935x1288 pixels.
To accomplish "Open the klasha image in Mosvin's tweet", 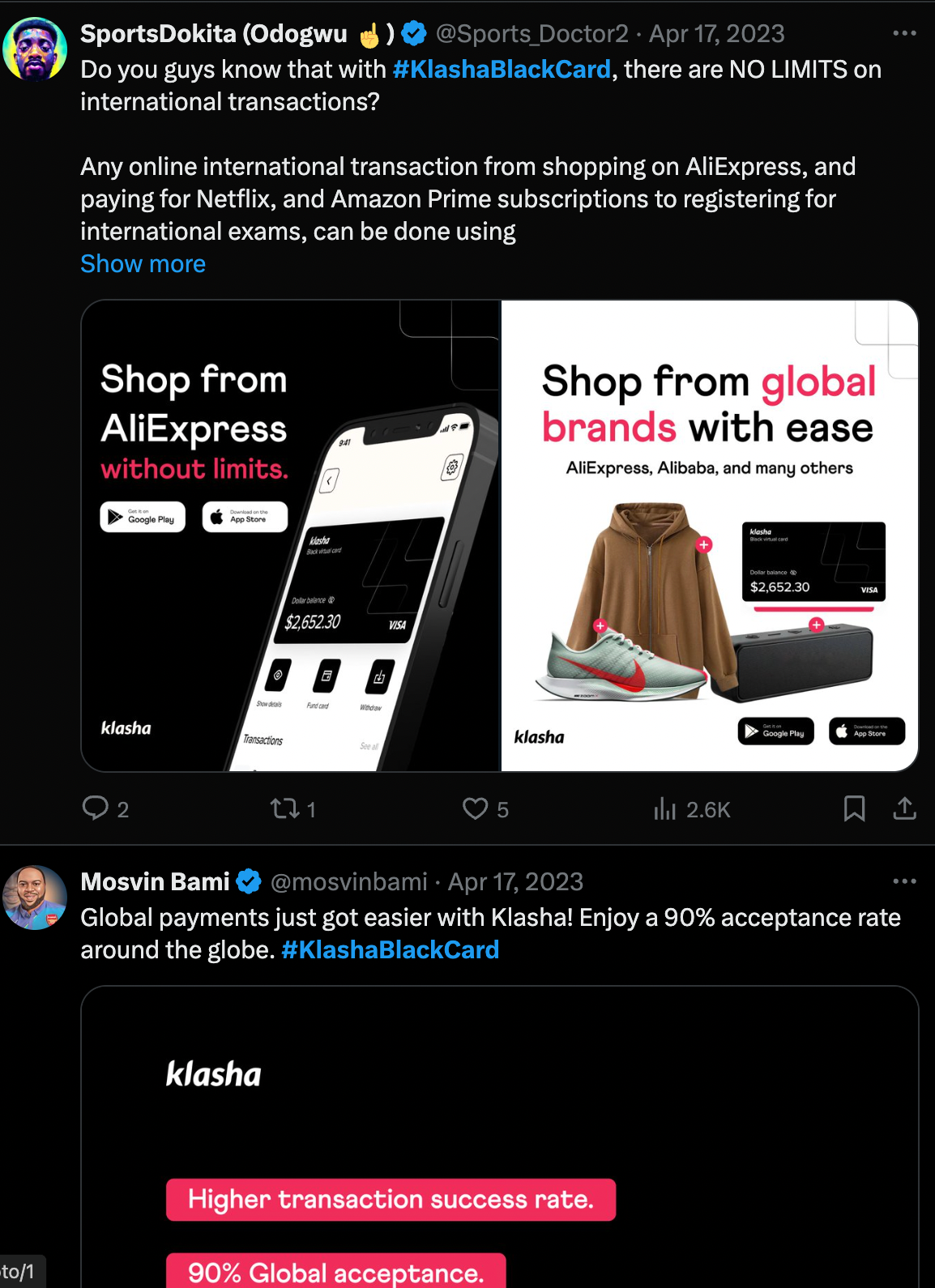I will pyautogui.click(x=499, y=1134).
